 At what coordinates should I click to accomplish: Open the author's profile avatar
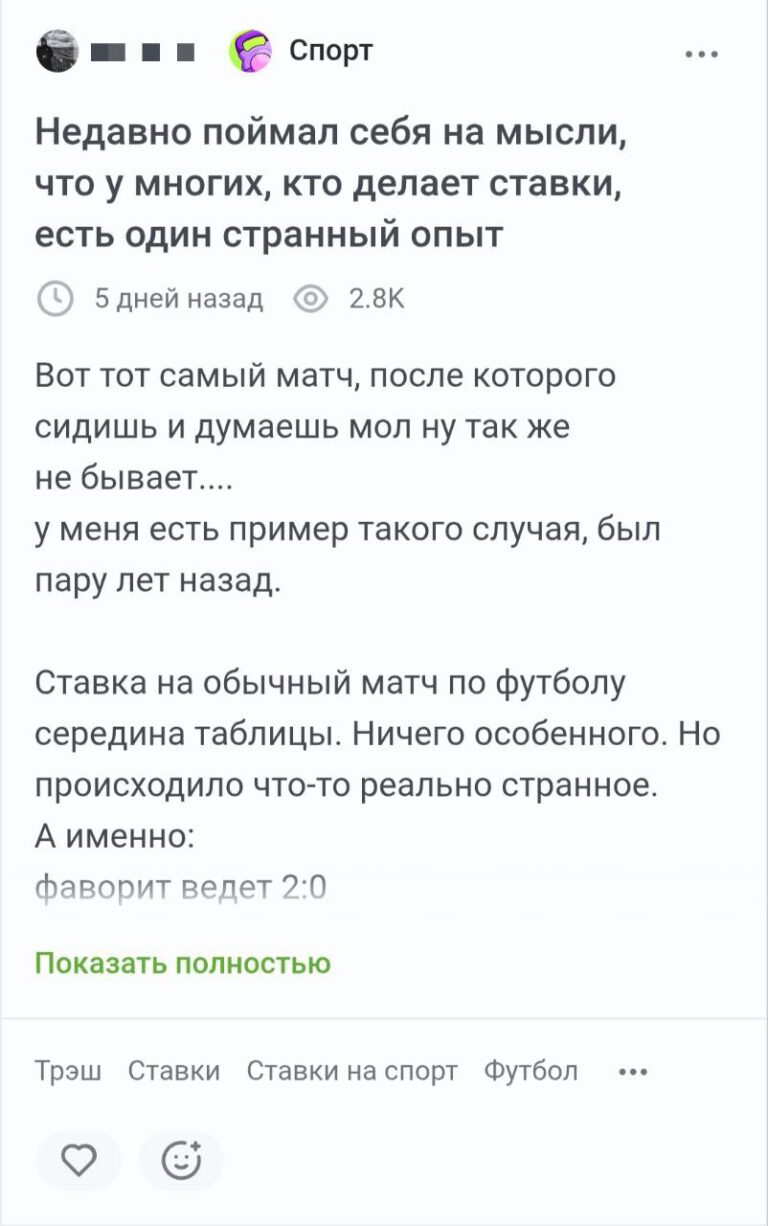coord(56,51)
